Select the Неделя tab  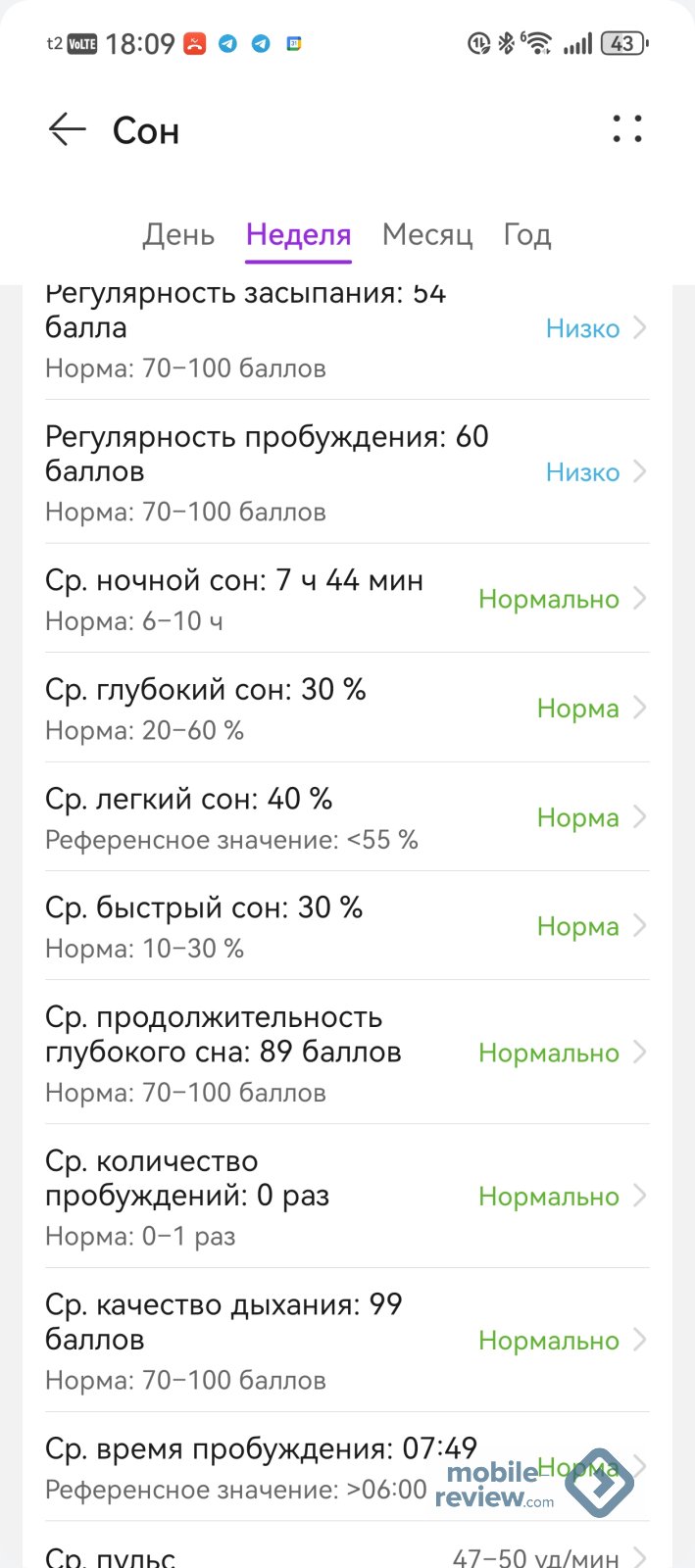298,235
